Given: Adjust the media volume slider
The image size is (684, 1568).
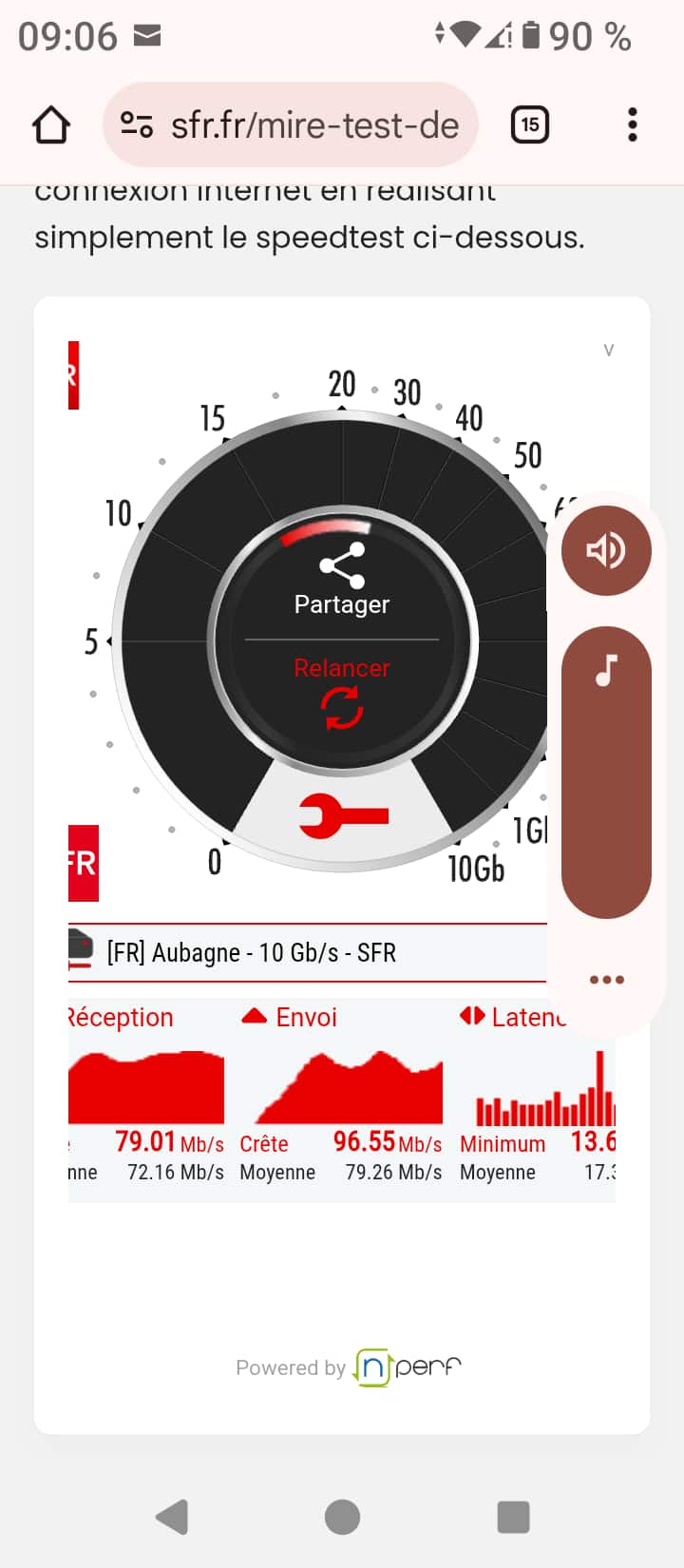Looking at the screenshot, I should [x=606, y=772].
